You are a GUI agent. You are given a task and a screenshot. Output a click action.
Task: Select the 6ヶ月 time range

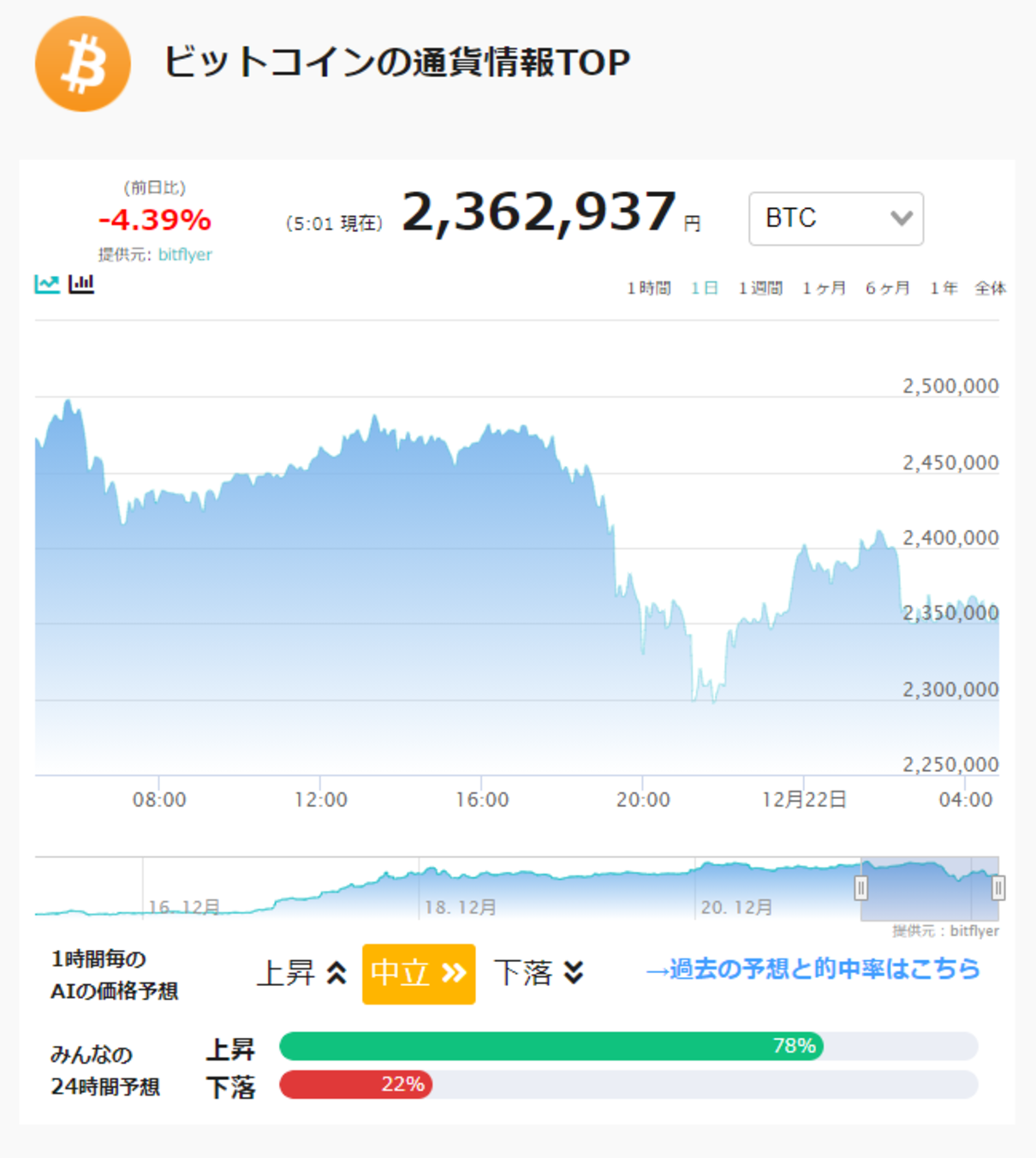(x=887, y=288)
